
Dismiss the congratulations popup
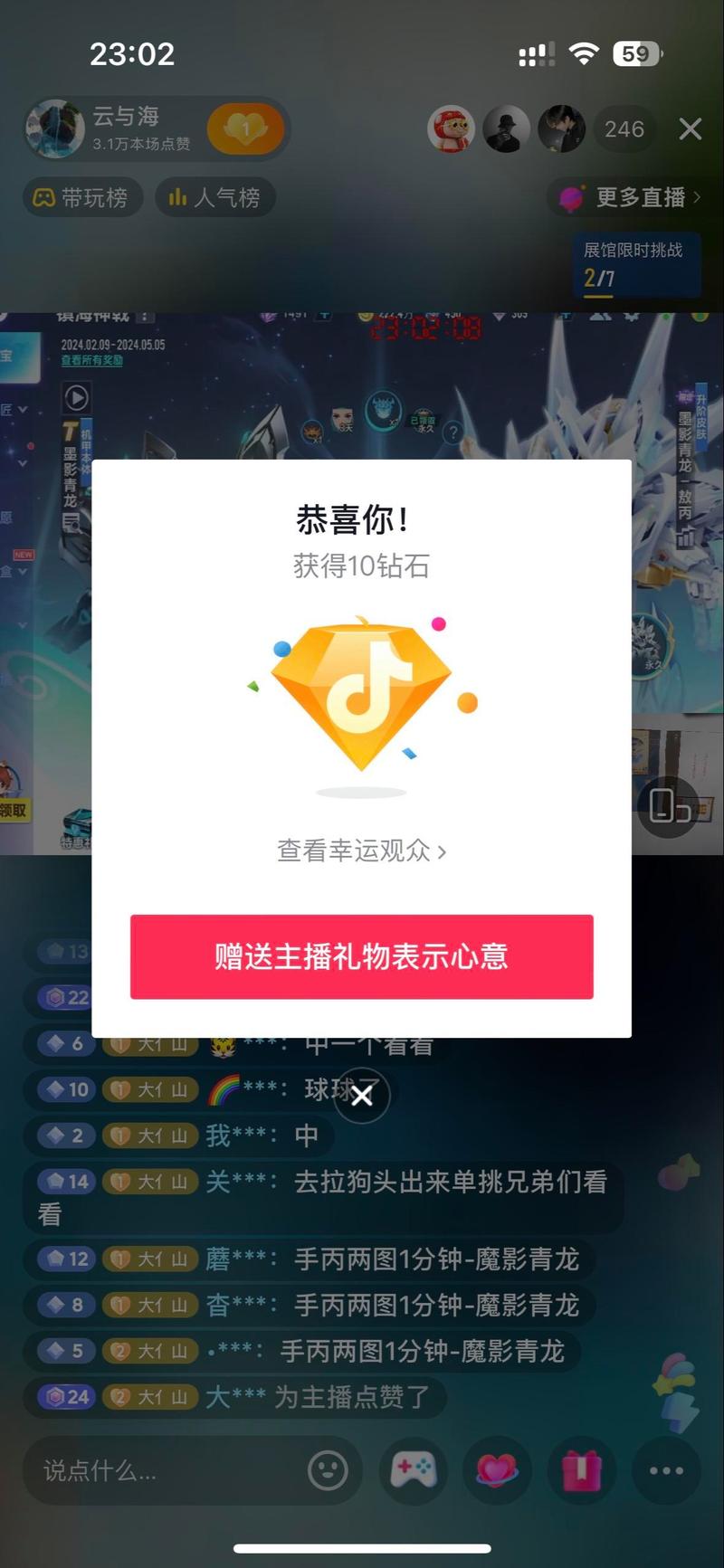(361, 1096)
